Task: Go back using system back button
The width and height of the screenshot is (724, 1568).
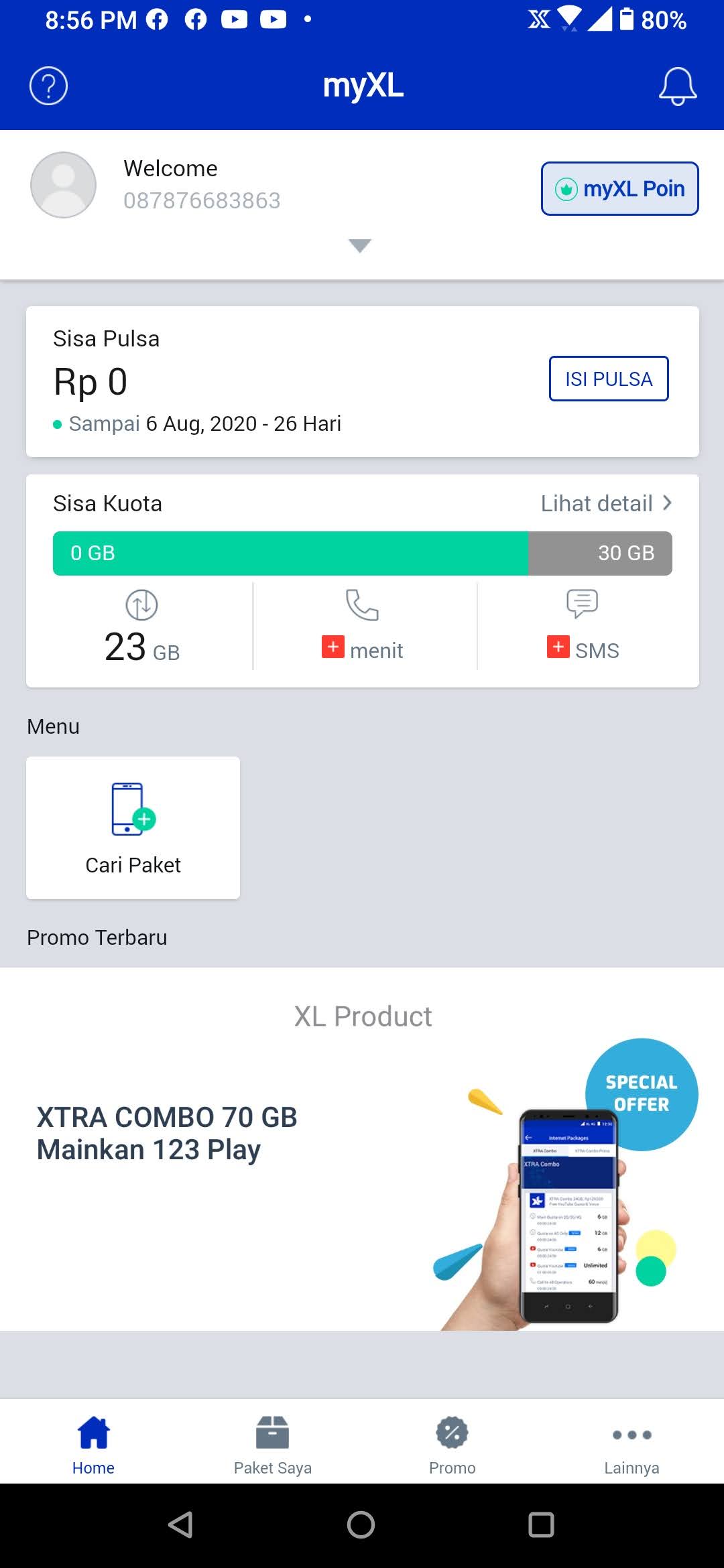Action: point(181,1525)
